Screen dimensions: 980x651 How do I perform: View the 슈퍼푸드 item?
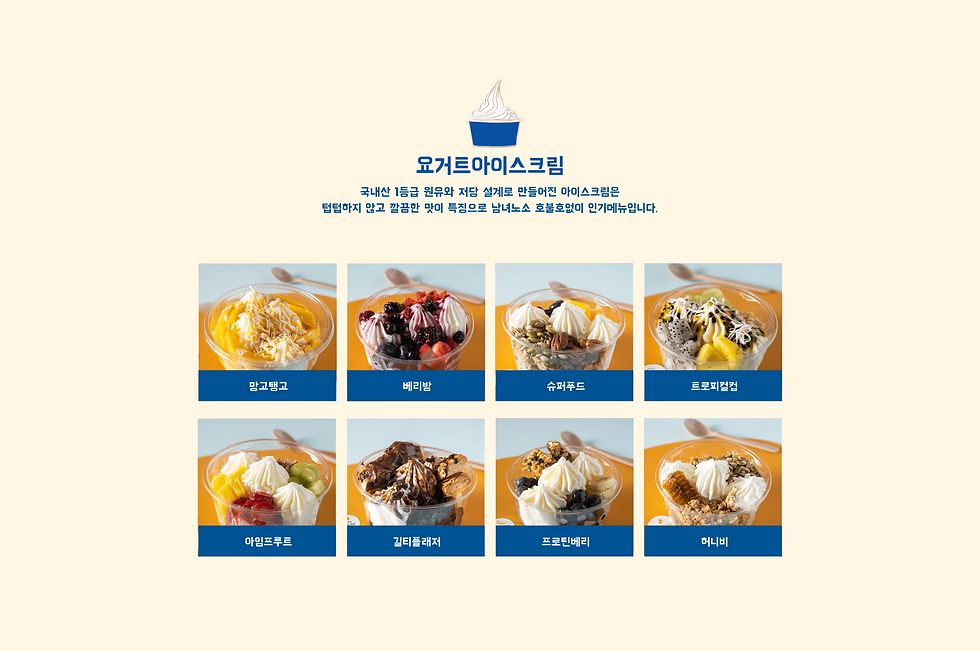pyautogui.click(x=564, y=332)
